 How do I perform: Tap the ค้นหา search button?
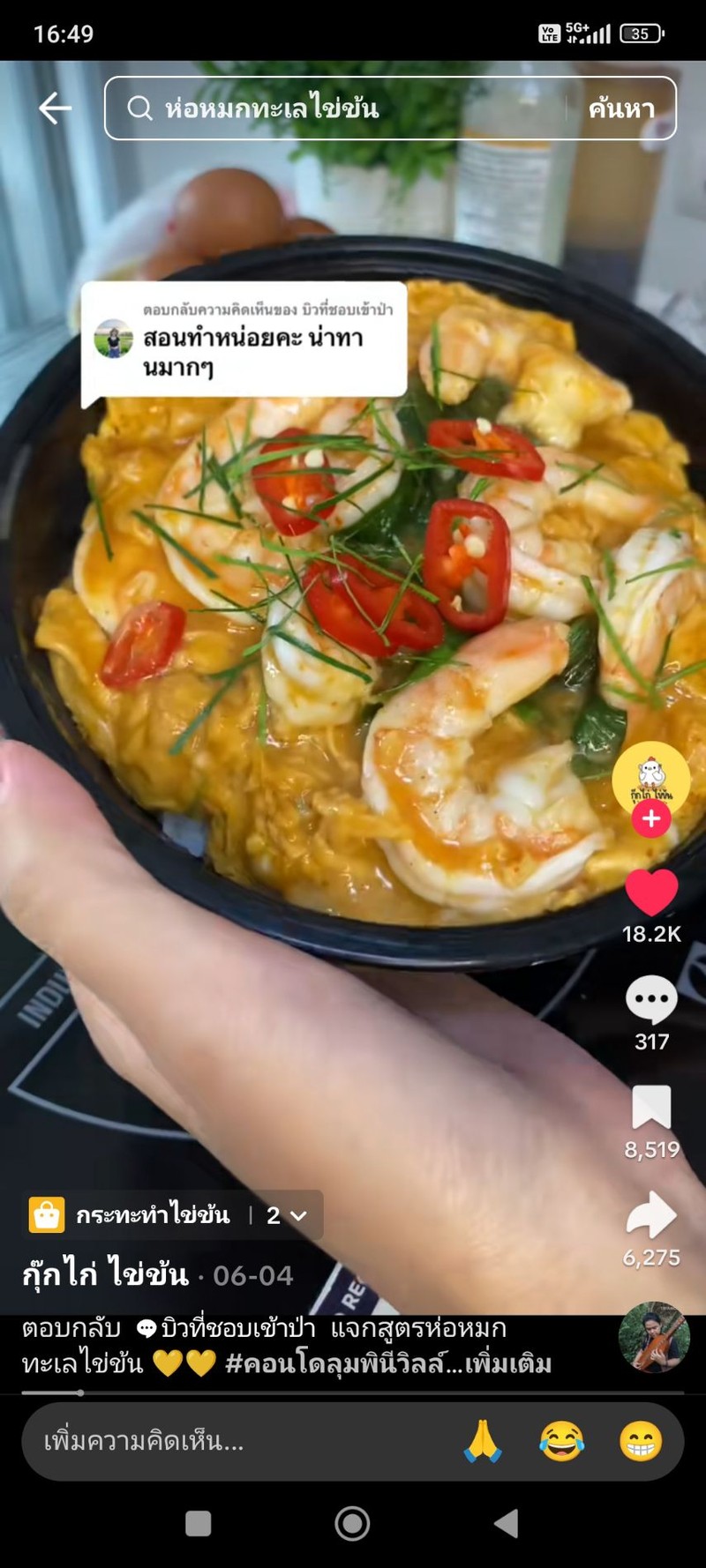point(621,108)
